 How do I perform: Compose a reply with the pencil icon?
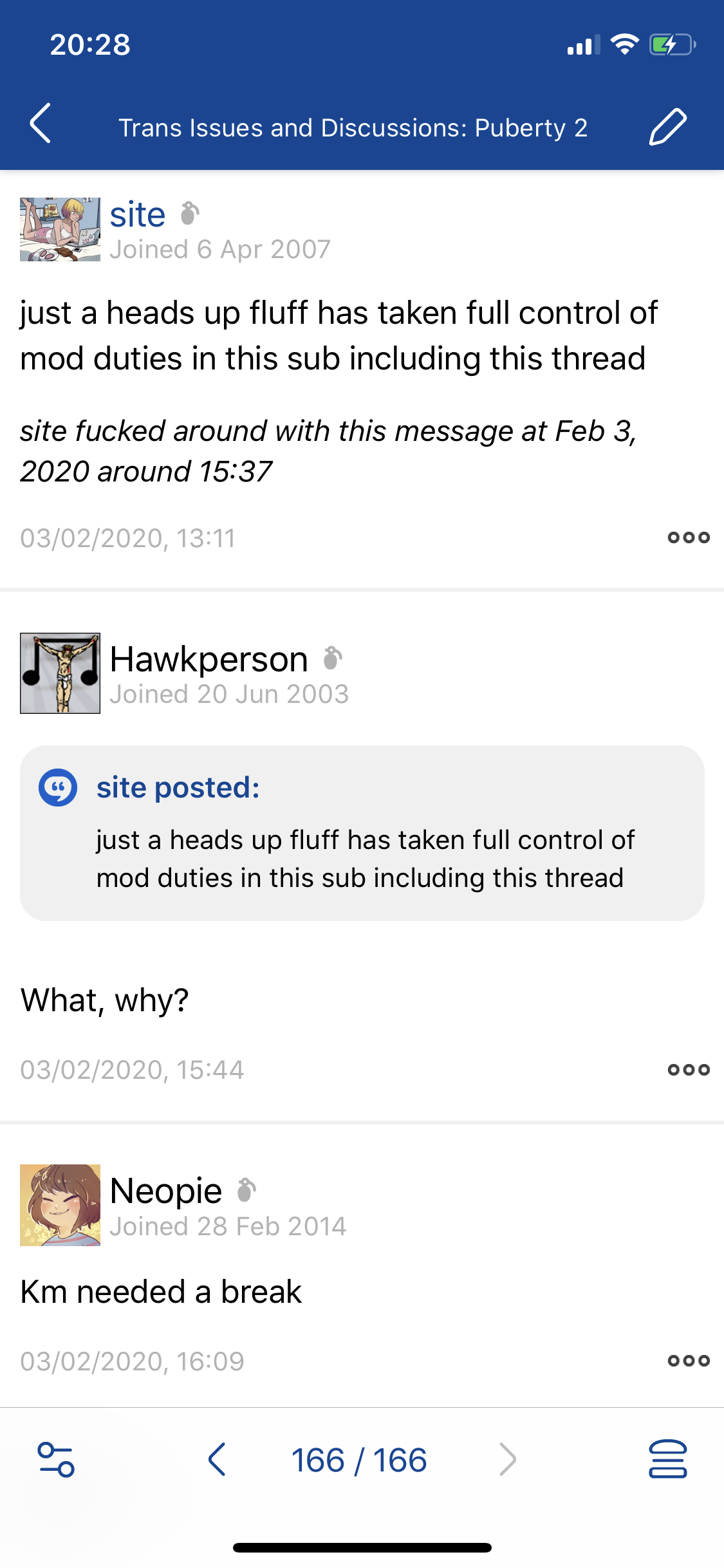point(667,127)
